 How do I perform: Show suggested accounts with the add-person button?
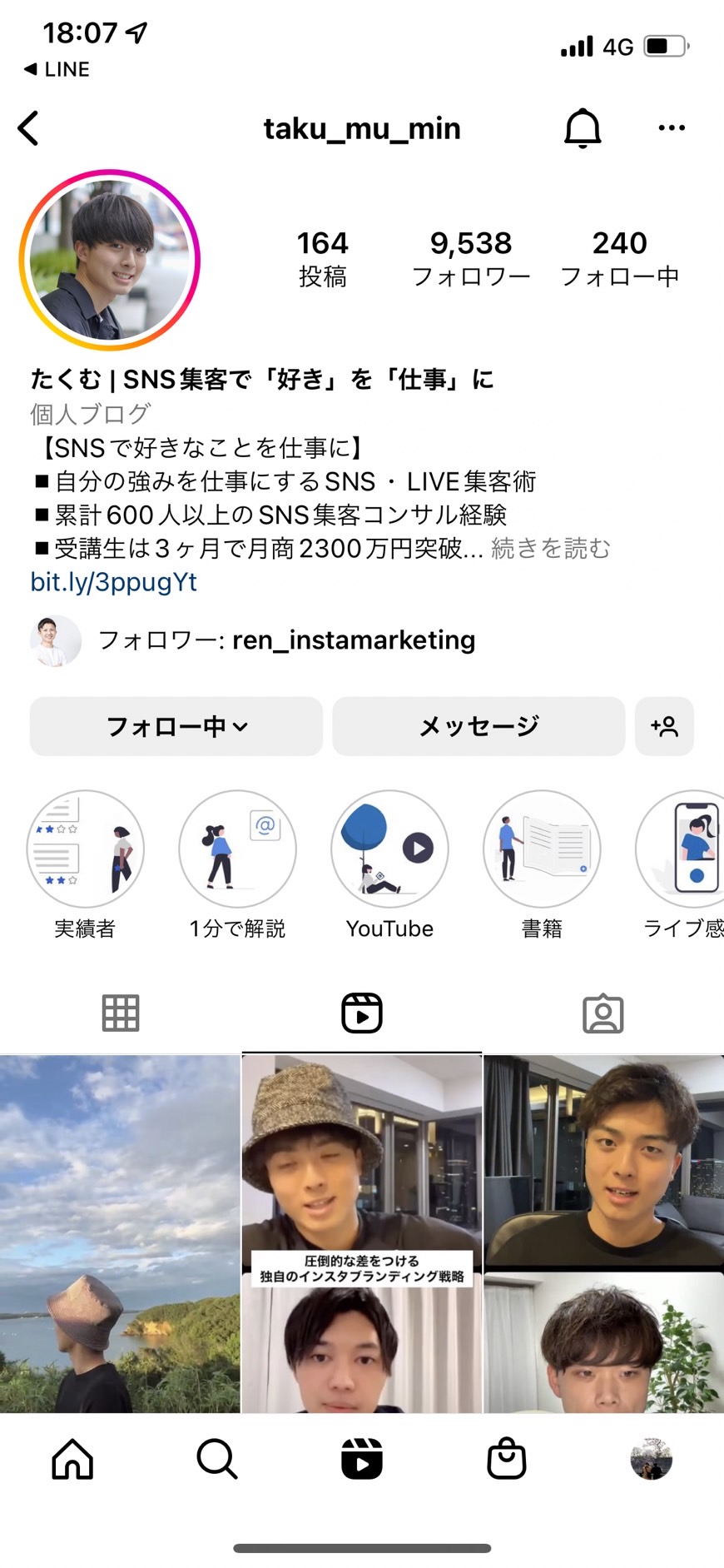point(664,726)
